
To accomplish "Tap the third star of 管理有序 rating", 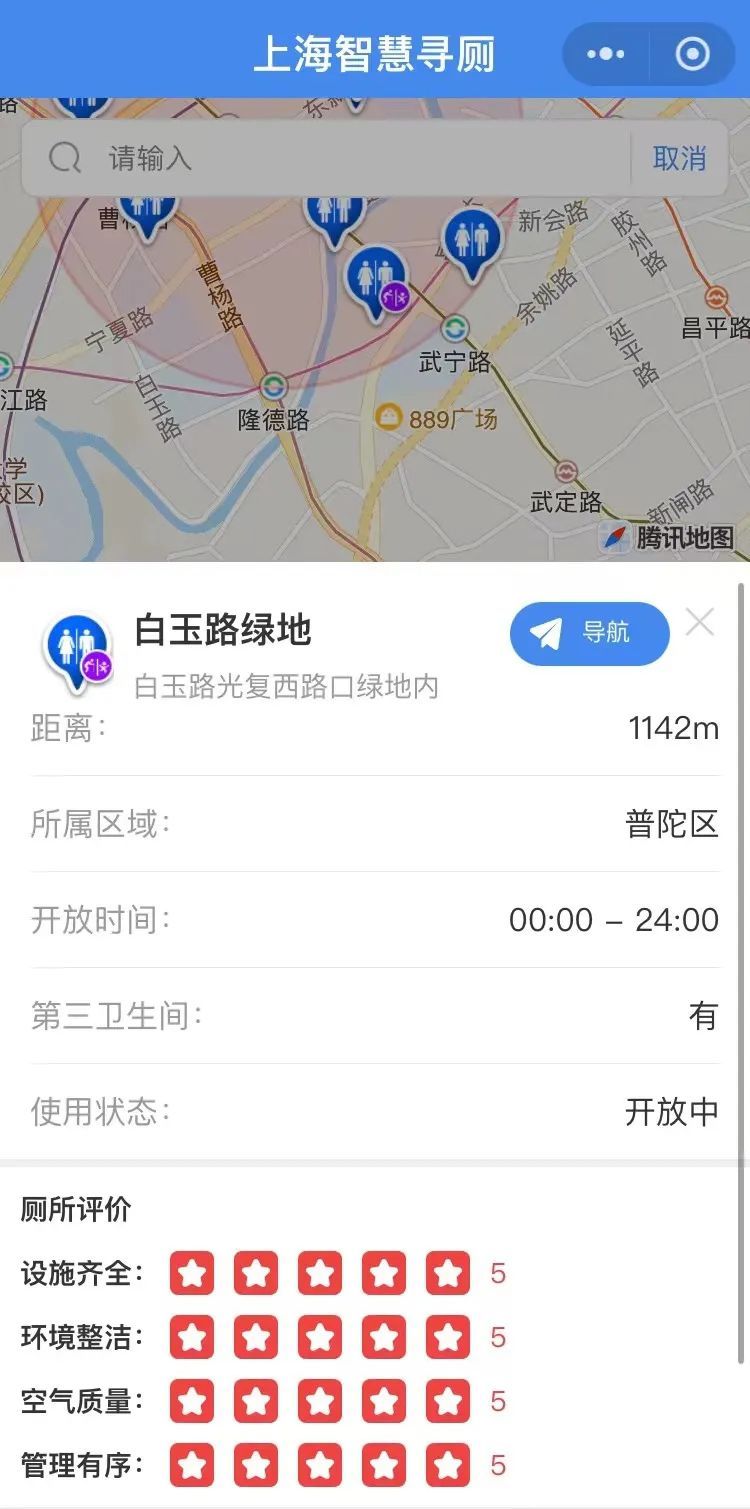I will (x=320, y=1466).
